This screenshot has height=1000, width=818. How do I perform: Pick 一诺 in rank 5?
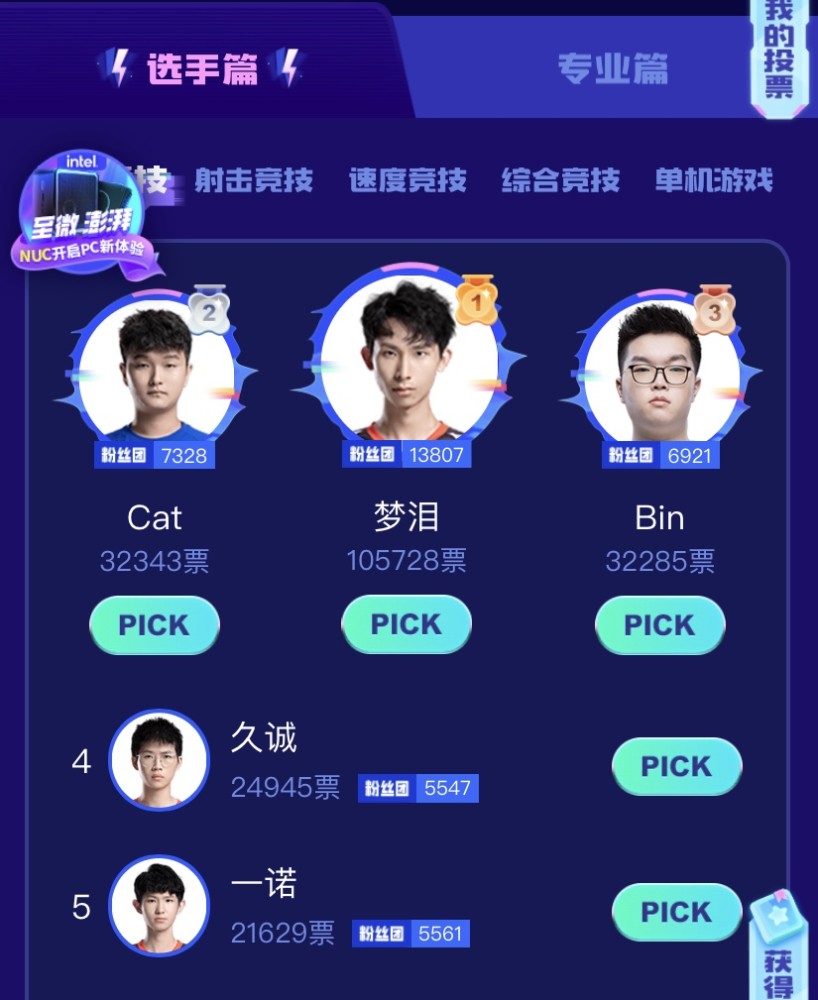click(676, 912)
